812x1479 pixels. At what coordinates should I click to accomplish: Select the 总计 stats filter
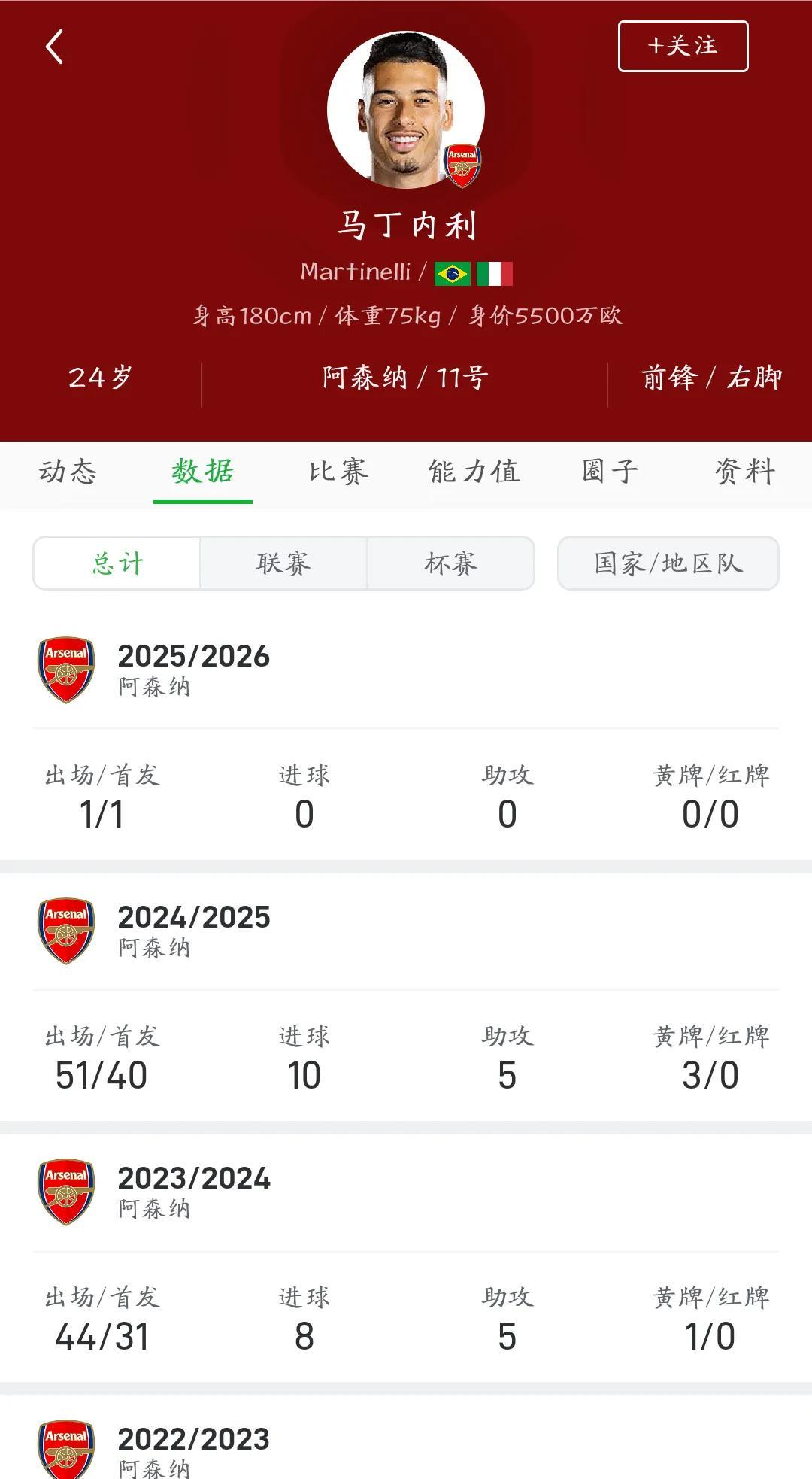117,563
